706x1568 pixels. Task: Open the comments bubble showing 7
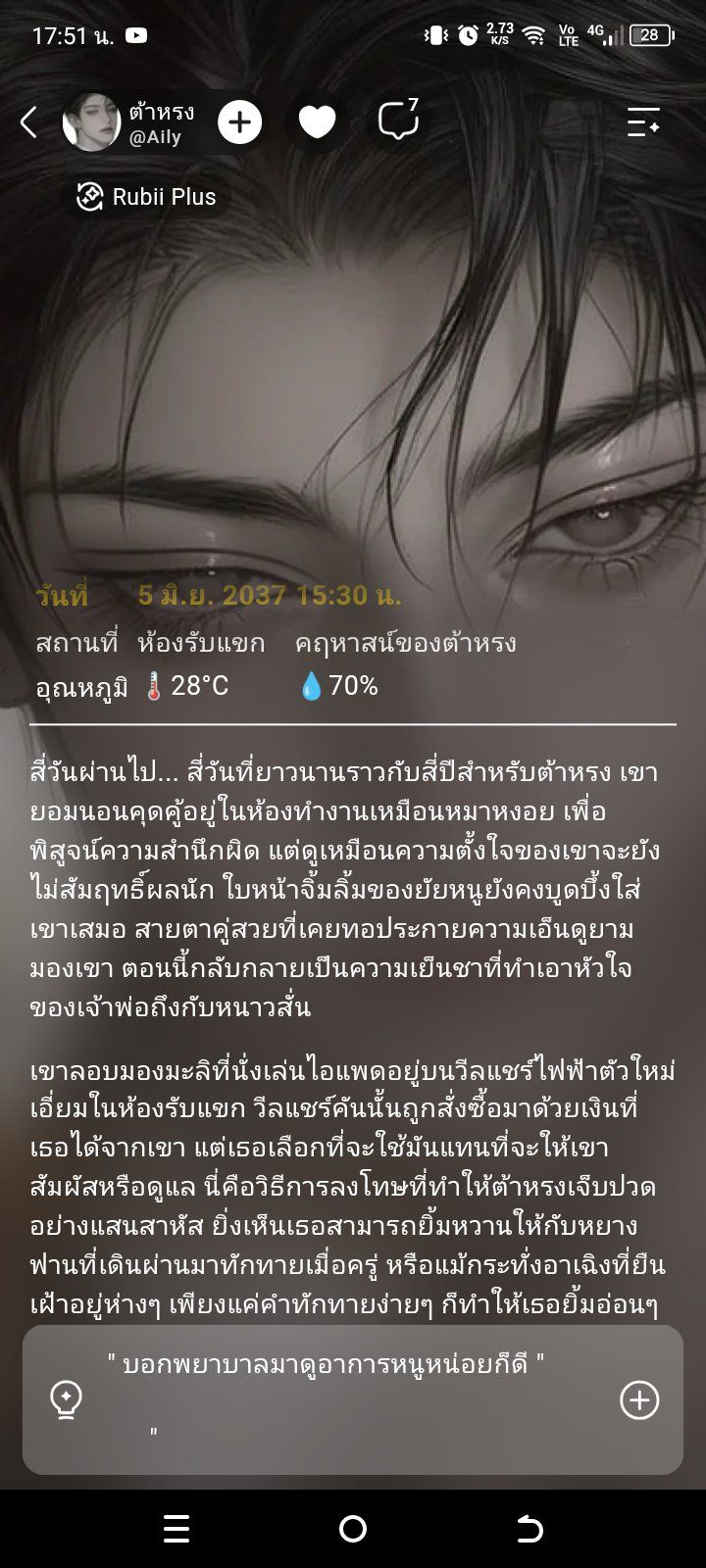[398, 121]
